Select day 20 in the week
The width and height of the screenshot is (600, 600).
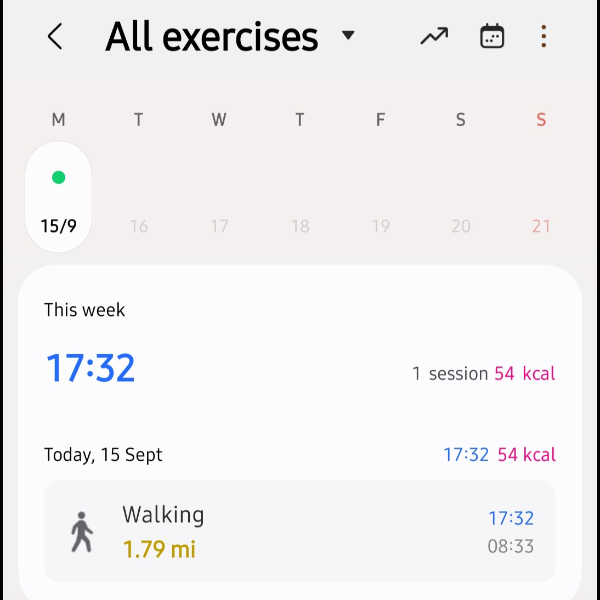461,226
